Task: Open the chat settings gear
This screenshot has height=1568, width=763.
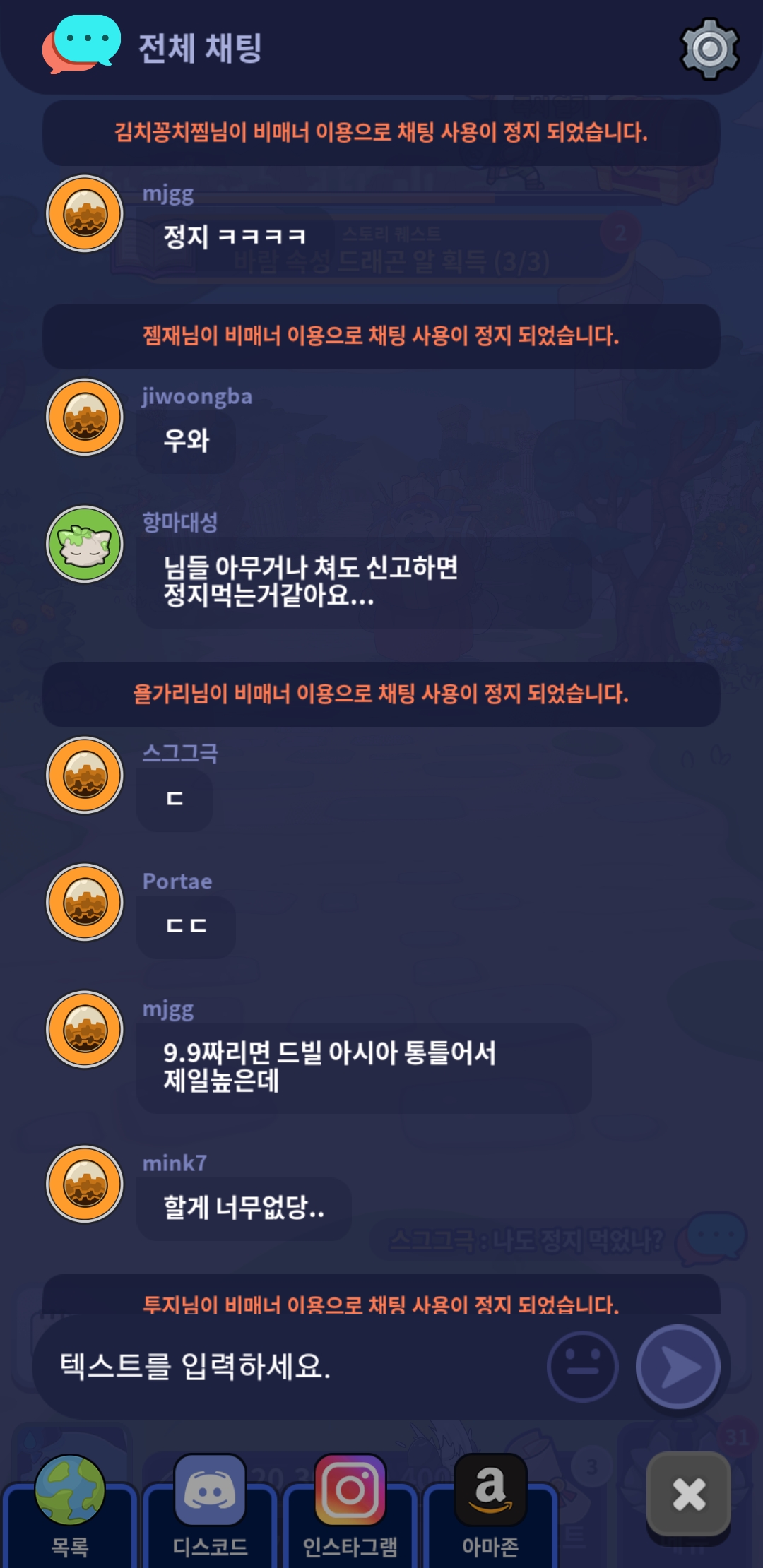Action: (709, 49)
